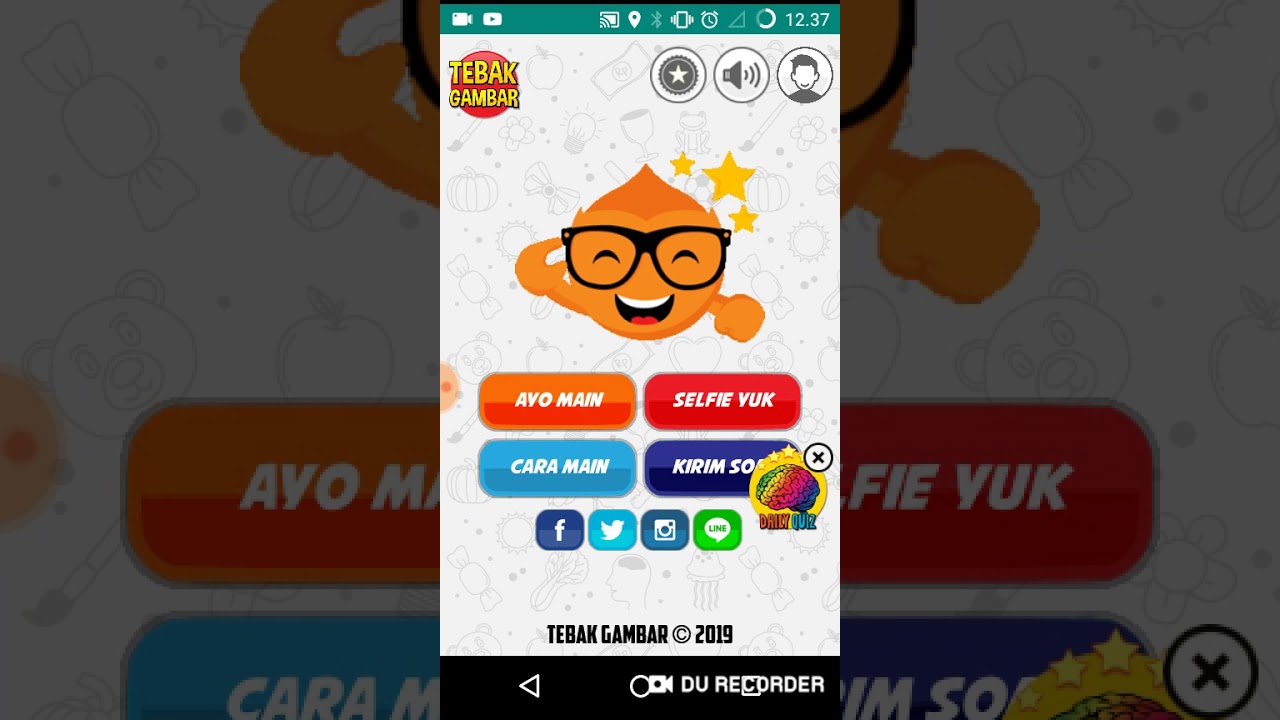This screenshot has height=720, width=1280.
Task: Open the Instagram link
Action: tap(665, 530)
